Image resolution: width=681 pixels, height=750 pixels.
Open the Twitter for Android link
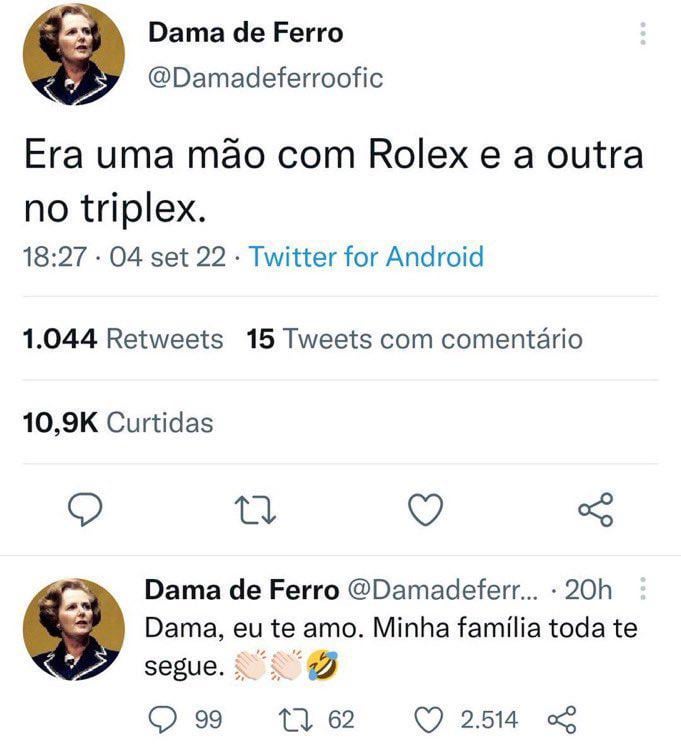click(366, 257)
